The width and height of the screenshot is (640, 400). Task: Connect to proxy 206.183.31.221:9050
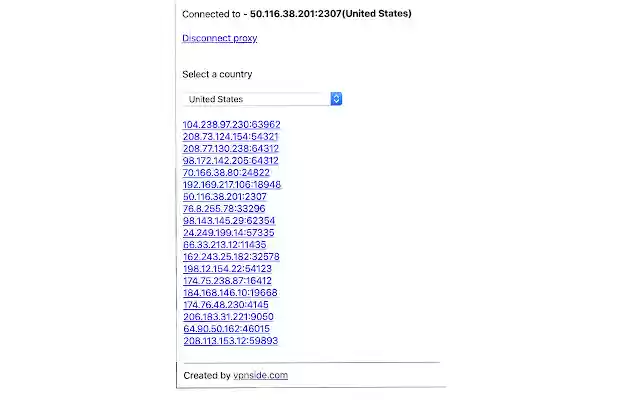[x=227, y=317]
